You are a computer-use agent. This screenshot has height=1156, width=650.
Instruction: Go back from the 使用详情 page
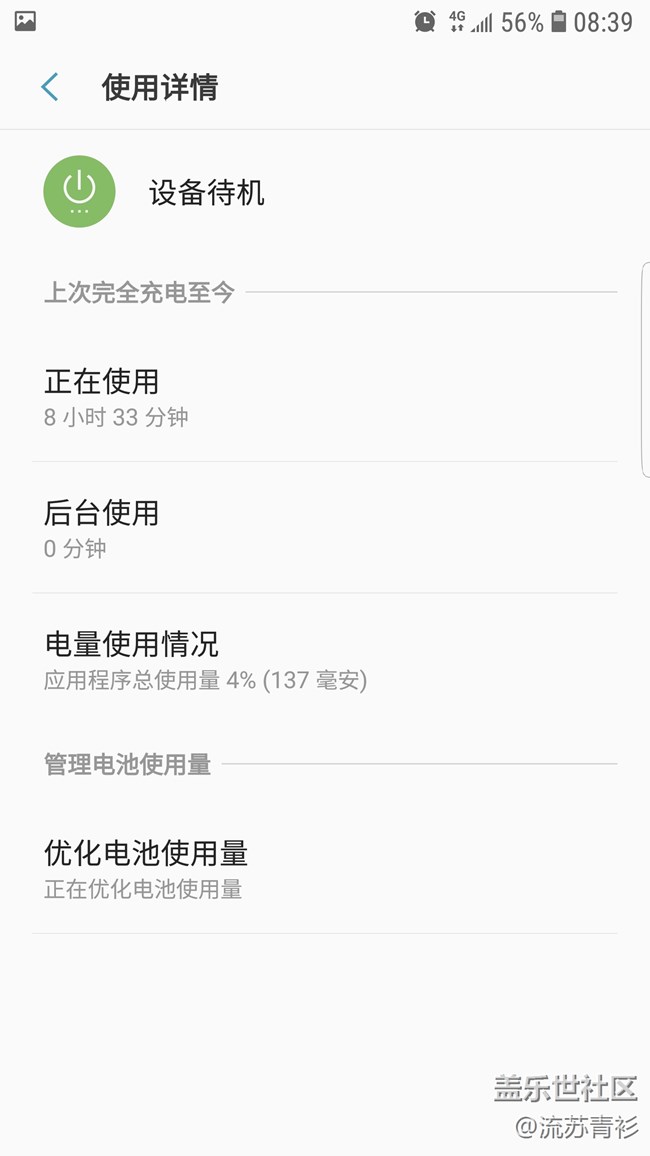tap(50, 87)
